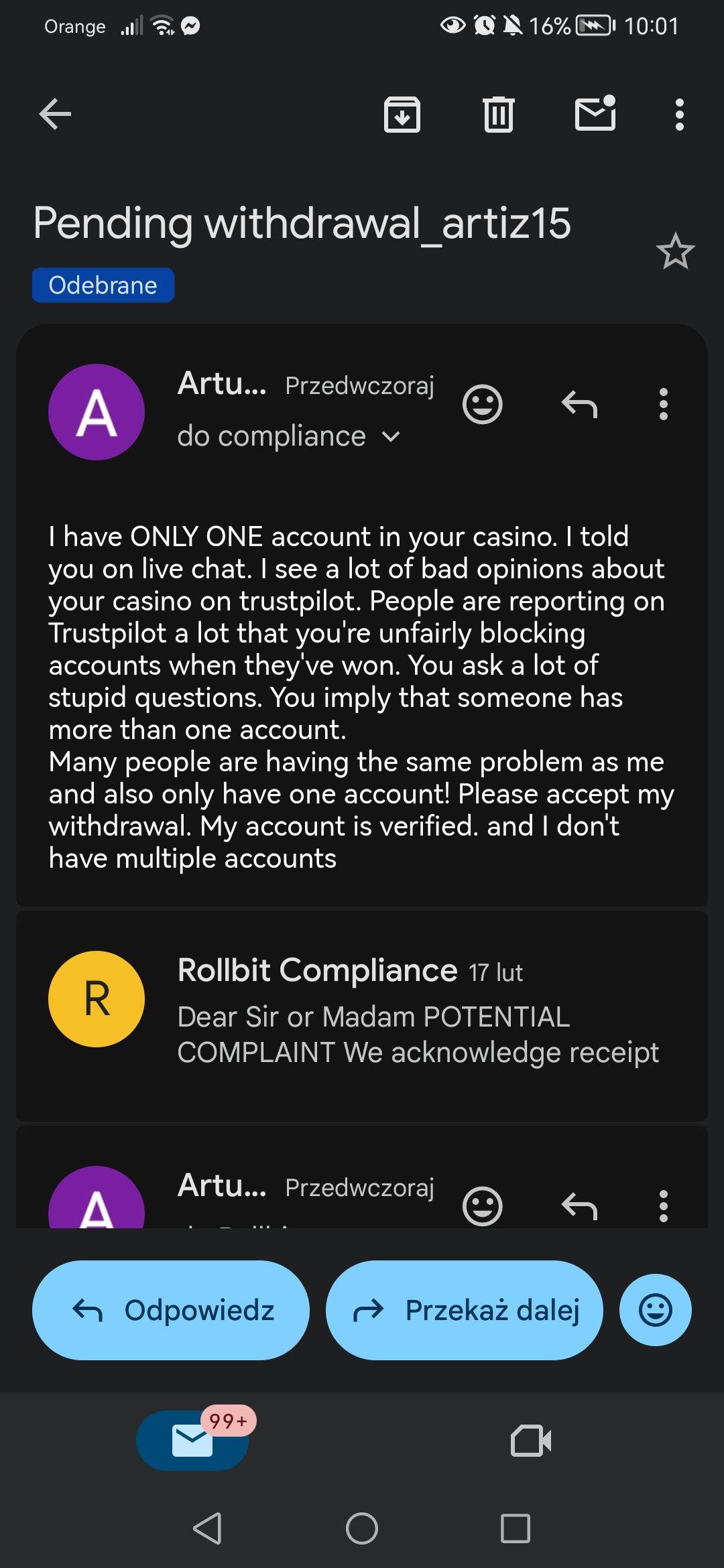Go back to the inbox
The width and height of the screenshot is (724, 1568).
[55, 114]
